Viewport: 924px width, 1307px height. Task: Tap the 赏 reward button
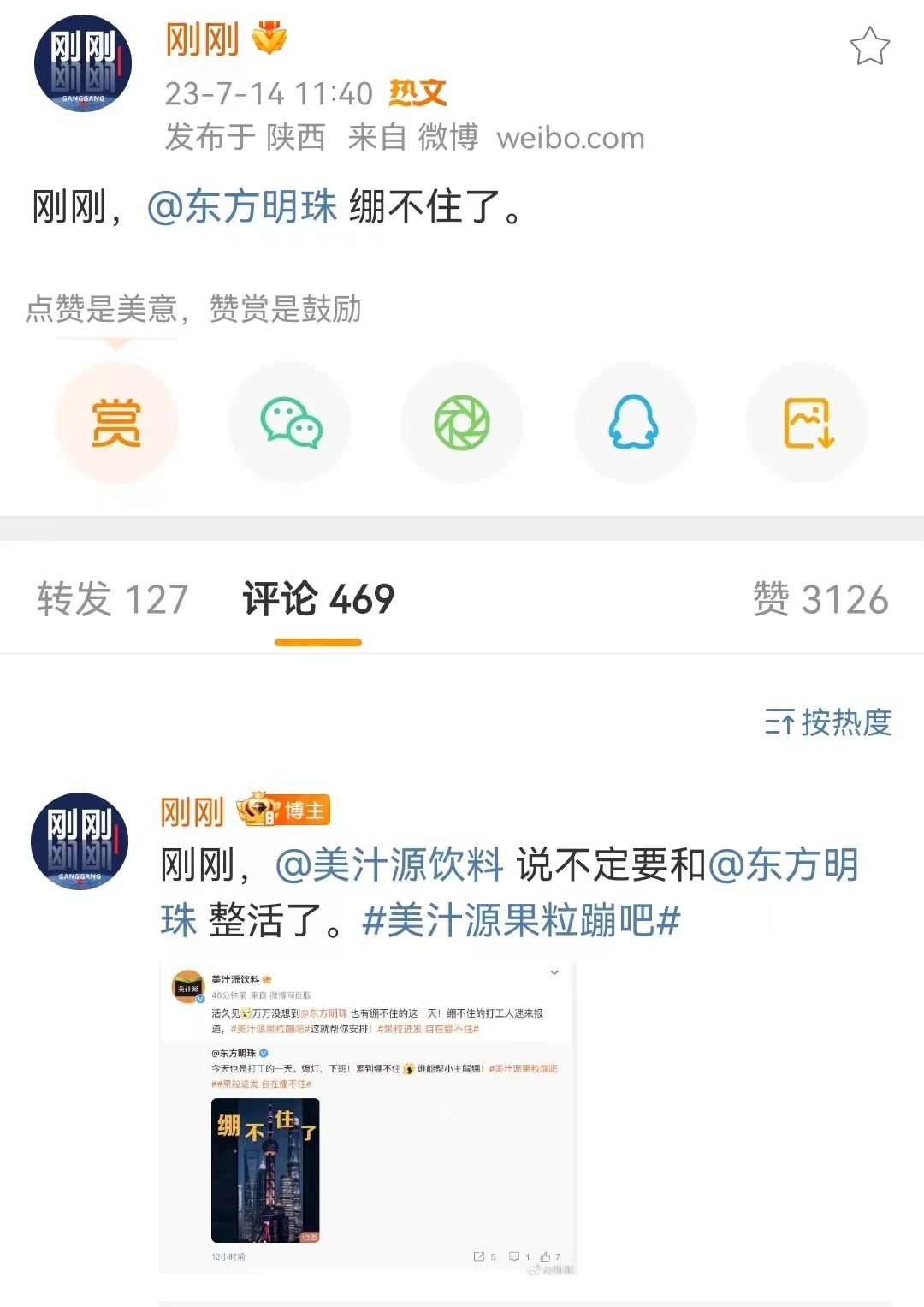coord(116,423)
